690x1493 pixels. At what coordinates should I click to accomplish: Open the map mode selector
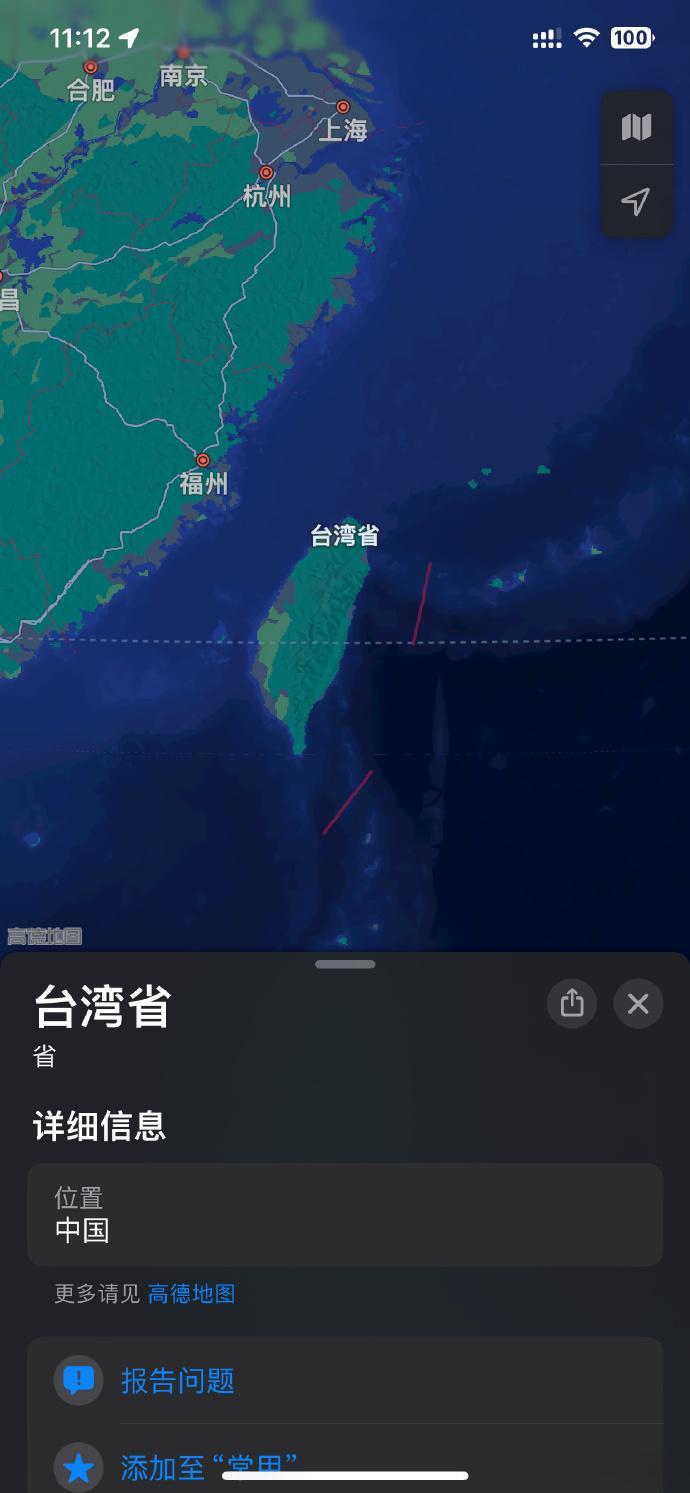click(636, 127)
